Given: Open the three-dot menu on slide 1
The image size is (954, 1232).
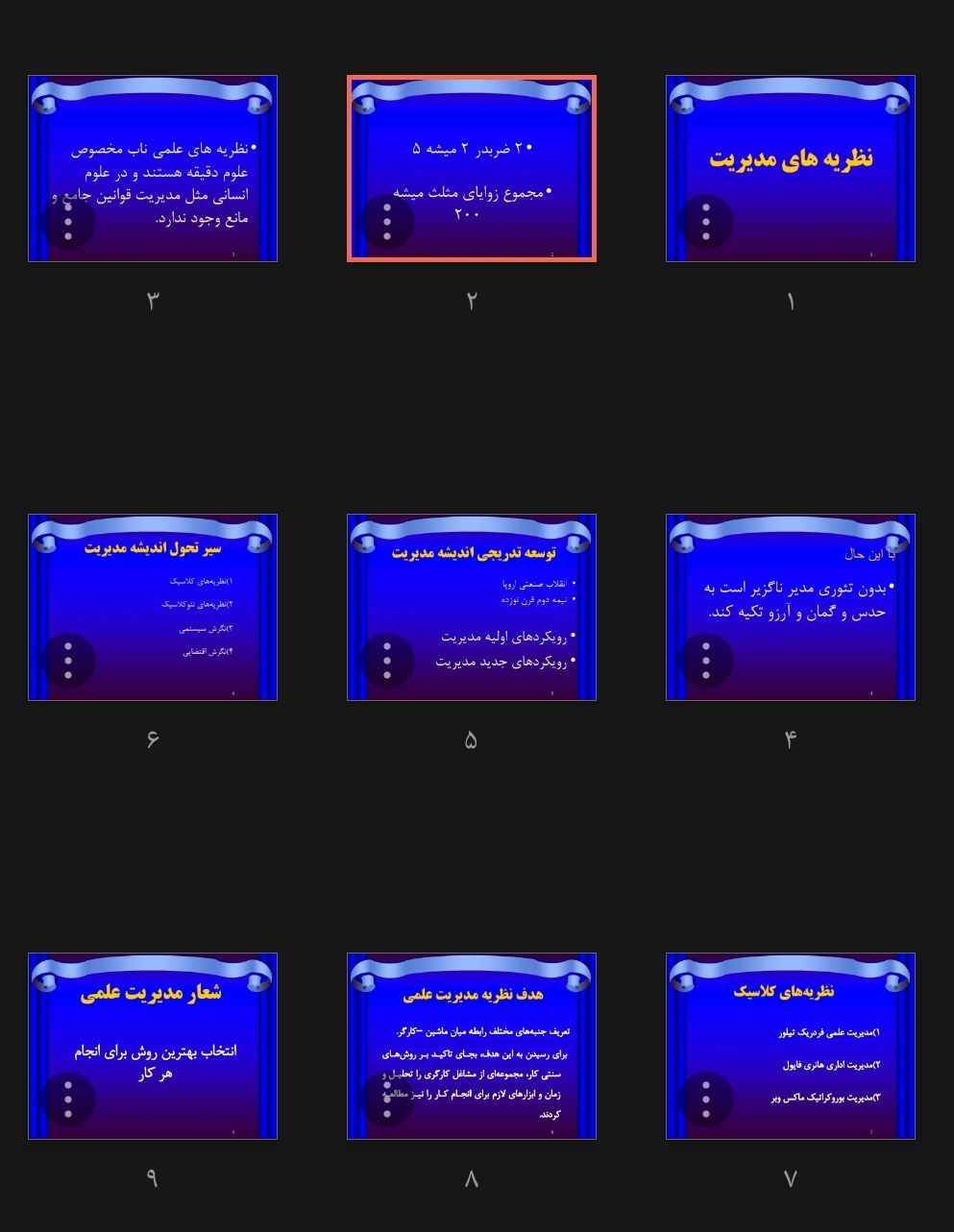Looking at the screenshot, I should point(706,222).
